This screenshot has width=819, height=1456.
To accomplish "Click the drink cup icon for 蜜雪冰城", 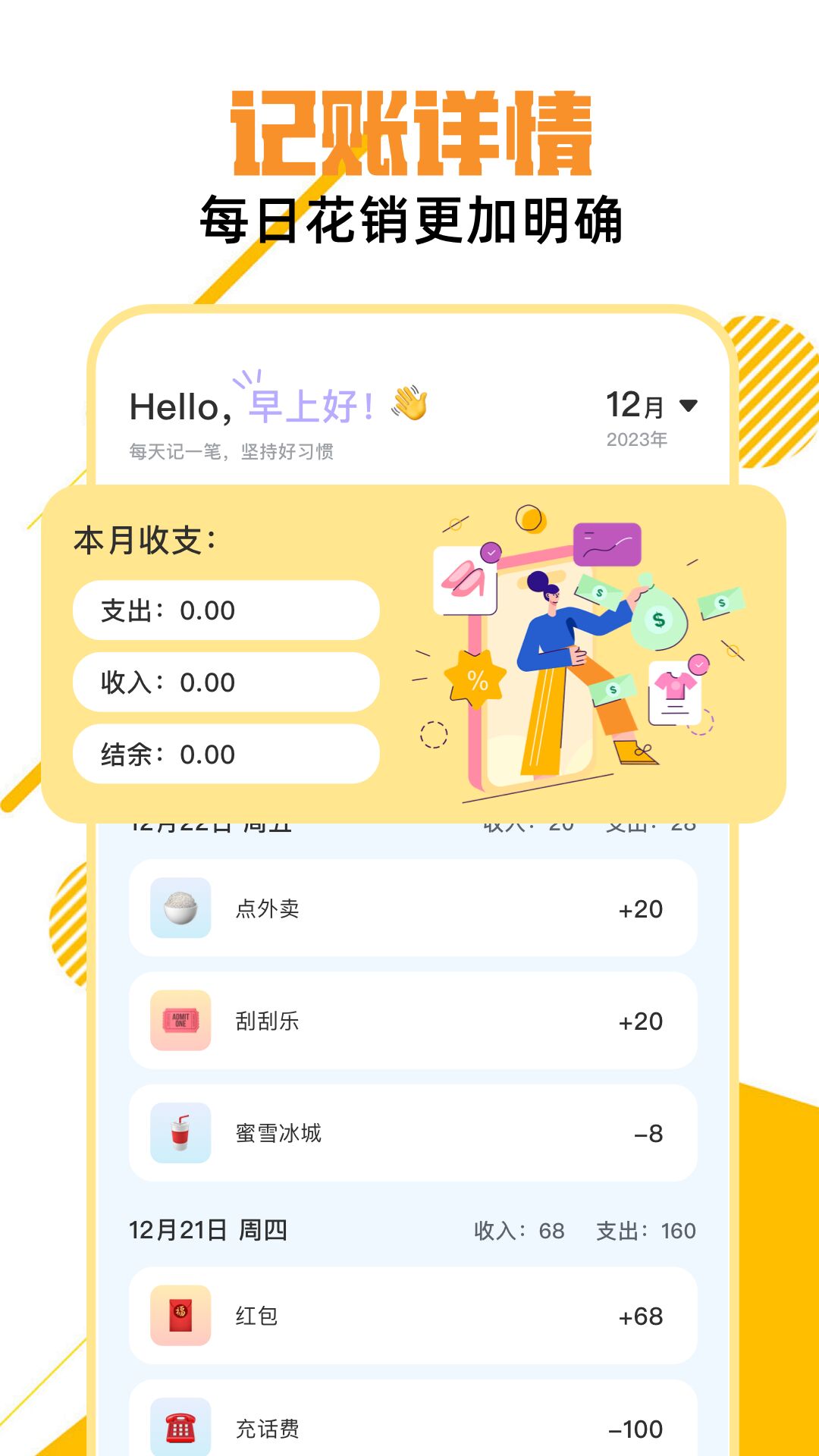I will click(180, 1134).
